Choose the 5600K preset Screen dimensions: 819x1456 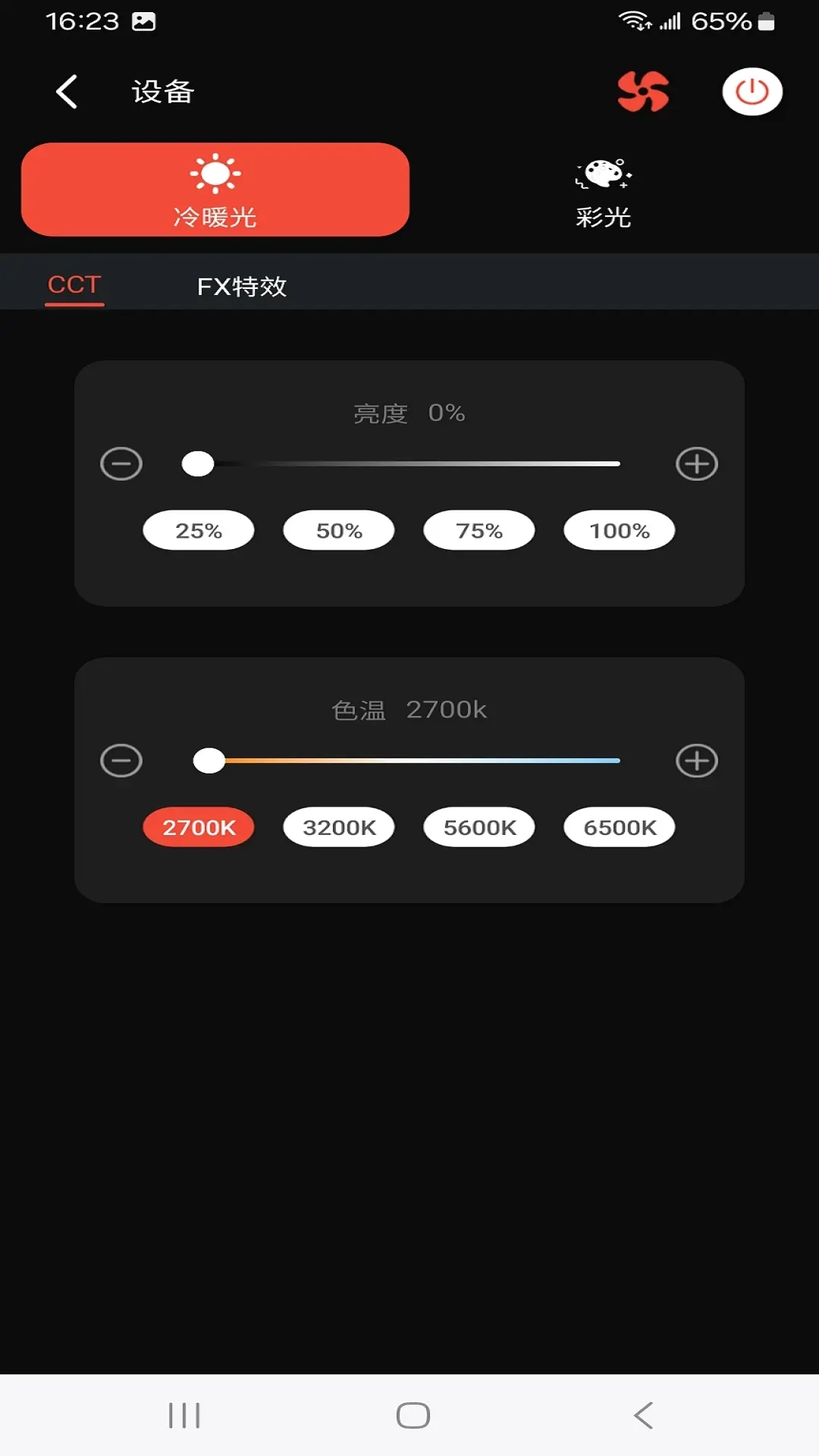tap(479, 827)
